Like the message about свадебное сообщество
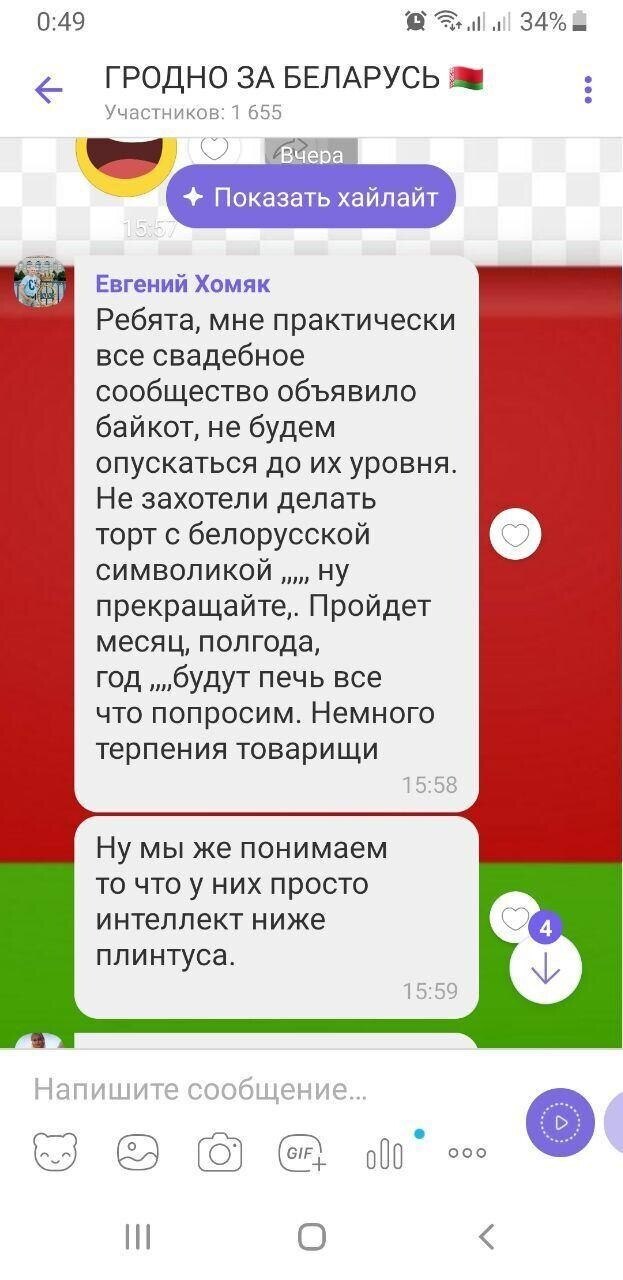The height and width of the screenshot is (1280, 623). point(515,536)
